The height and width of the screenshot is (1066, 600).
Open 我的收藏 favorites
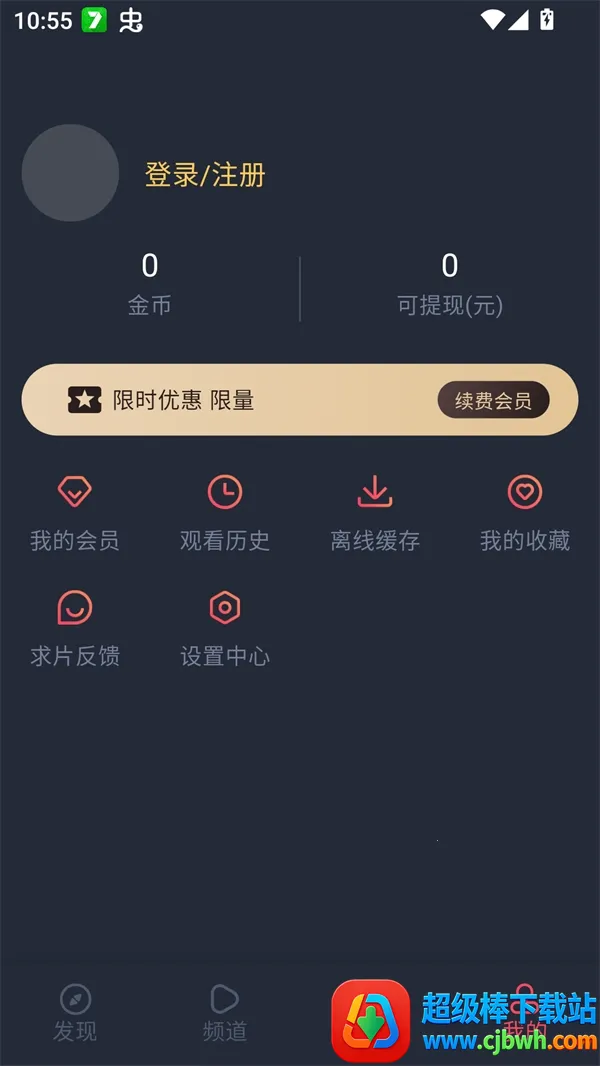coord(525,514)
